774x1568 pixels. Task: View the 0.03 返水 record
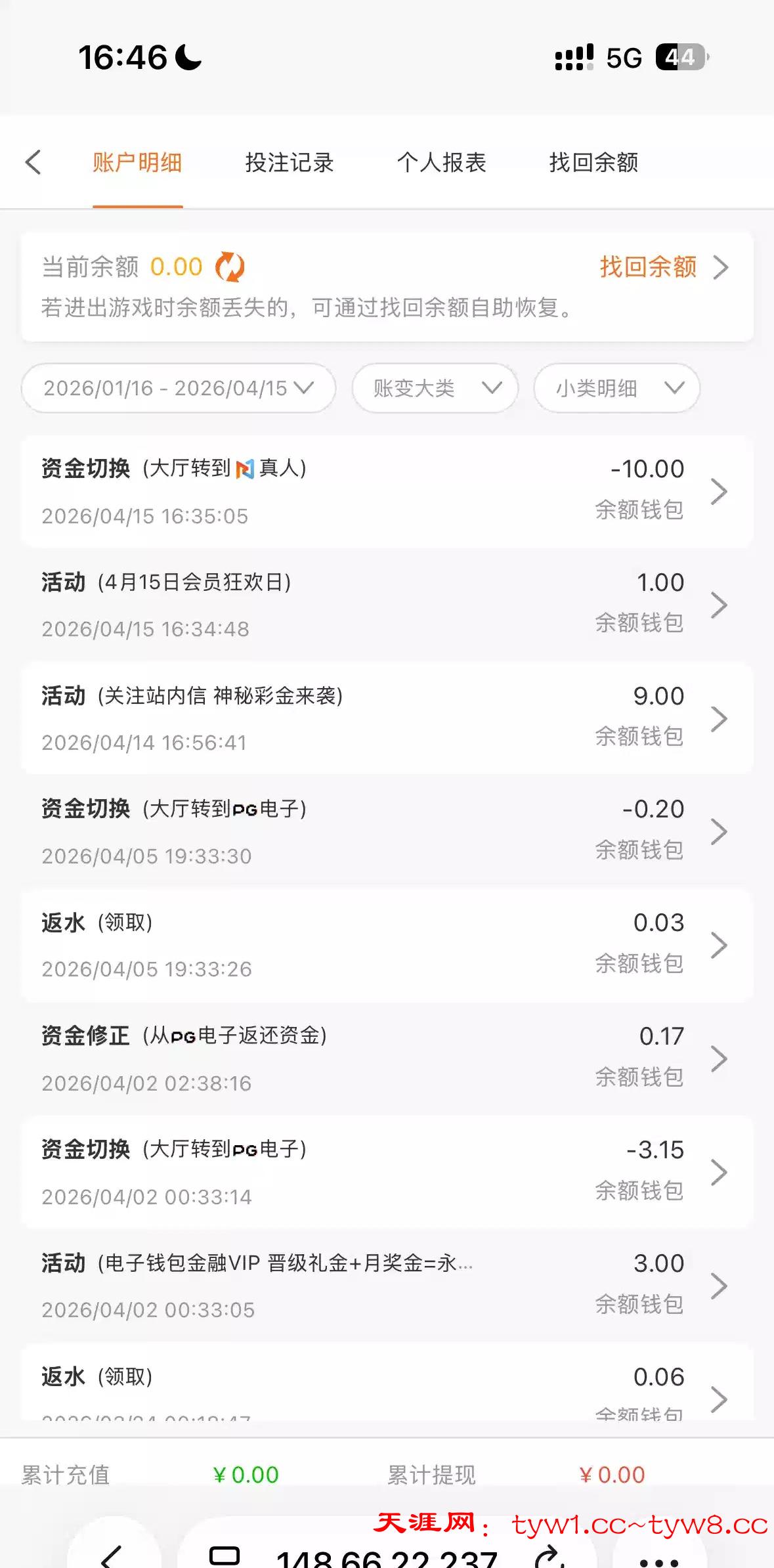tap(386, 946)
